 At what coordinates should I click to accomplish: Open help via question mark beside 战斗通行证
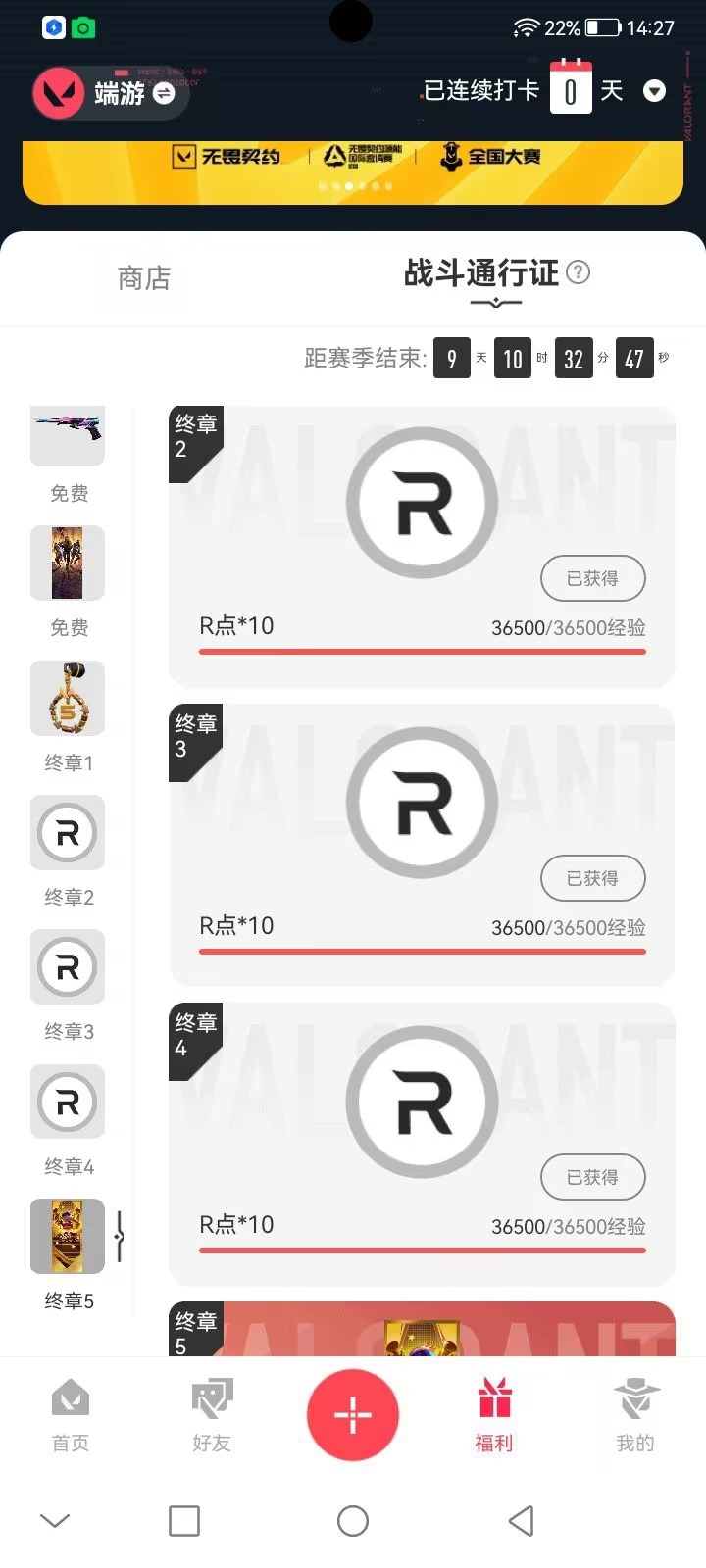[580, 274]
